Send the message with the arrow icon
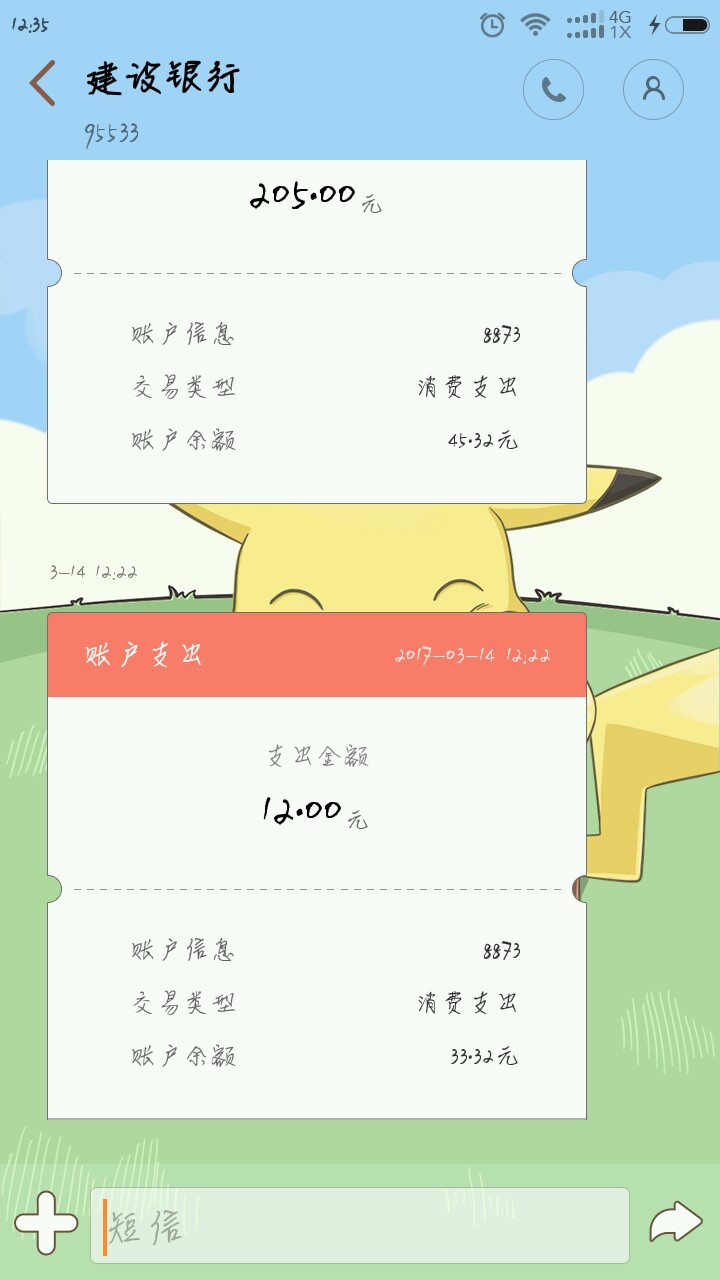720x1280 pixels. pos(676,1222)
